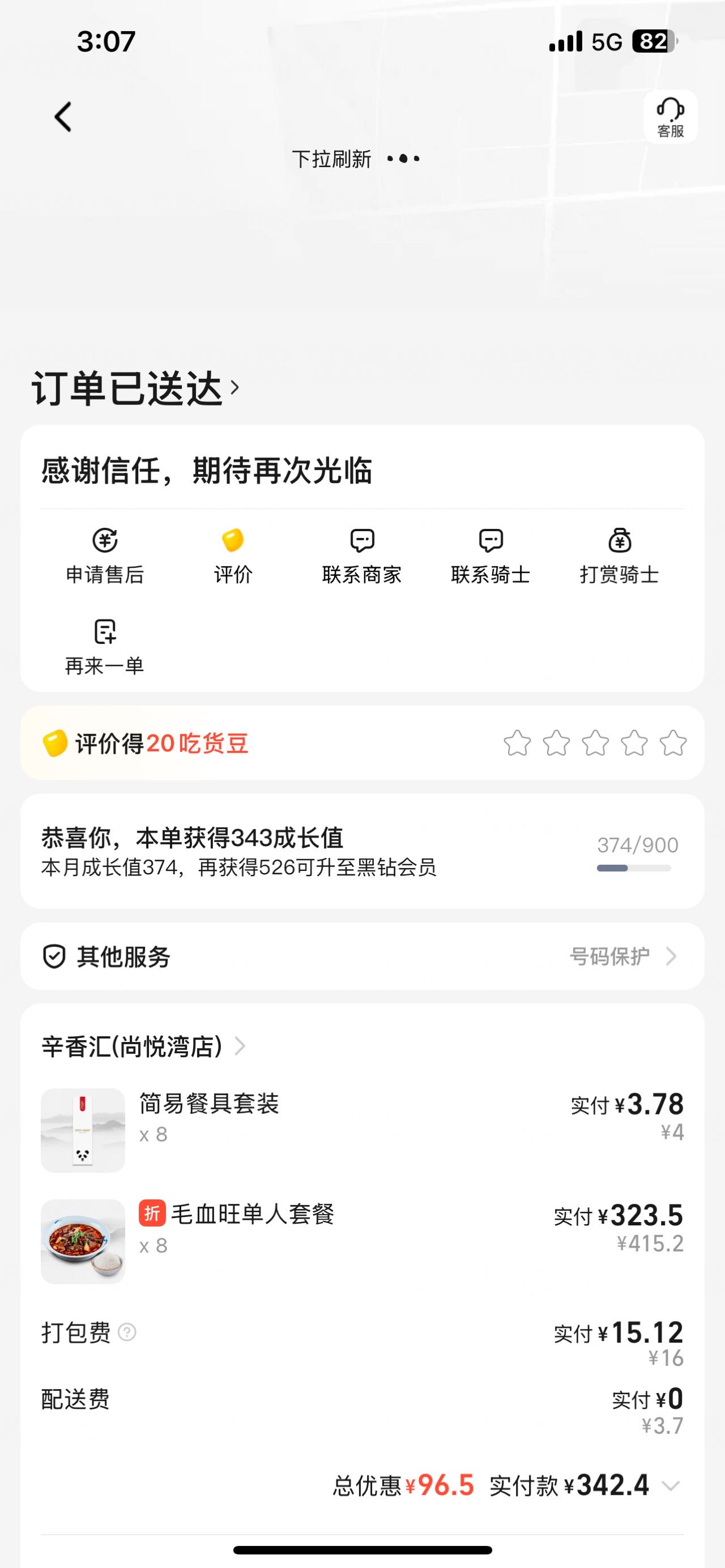Image resolution: width=725 pixels, height=1568 pixels.
Task: Open 其他服务 号码保护 row
Action: pyautogui.click(x=362, y=956)
